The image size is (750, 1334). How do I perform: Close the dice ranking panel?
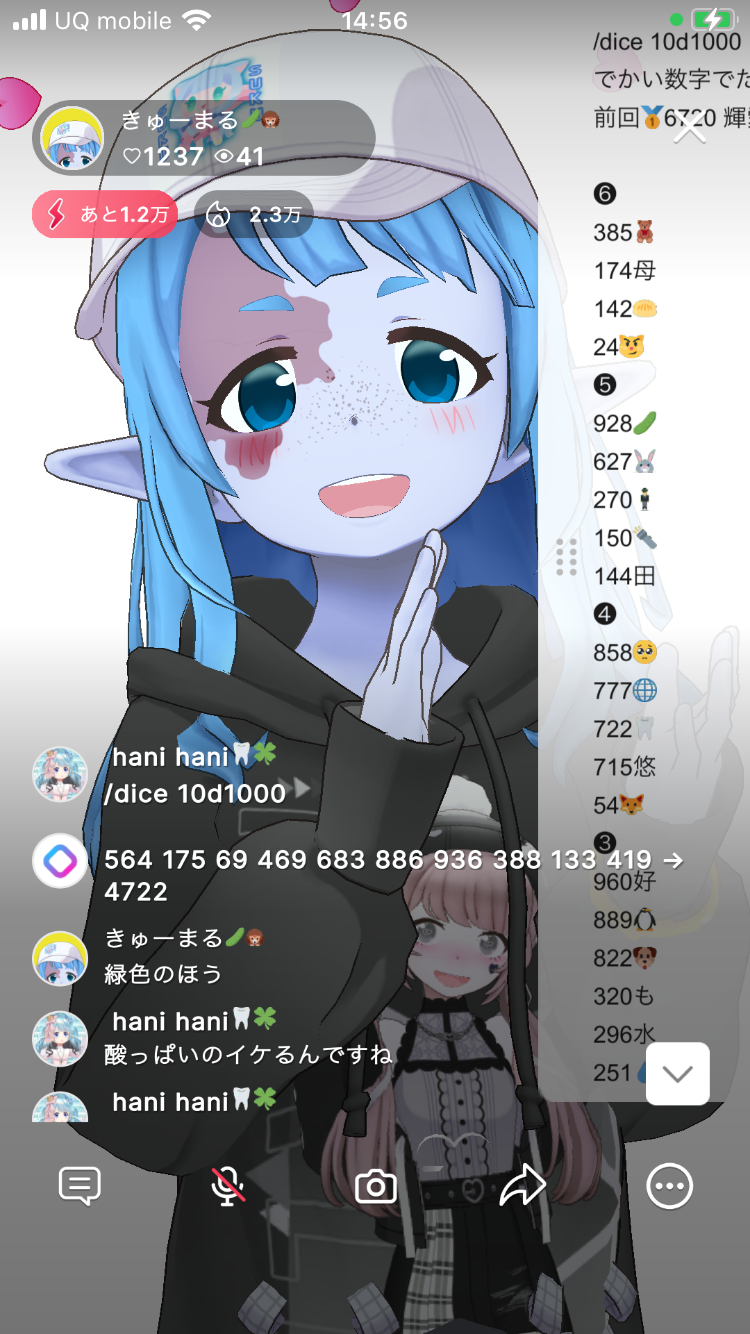pyautogui.click(x=690, y=127)
